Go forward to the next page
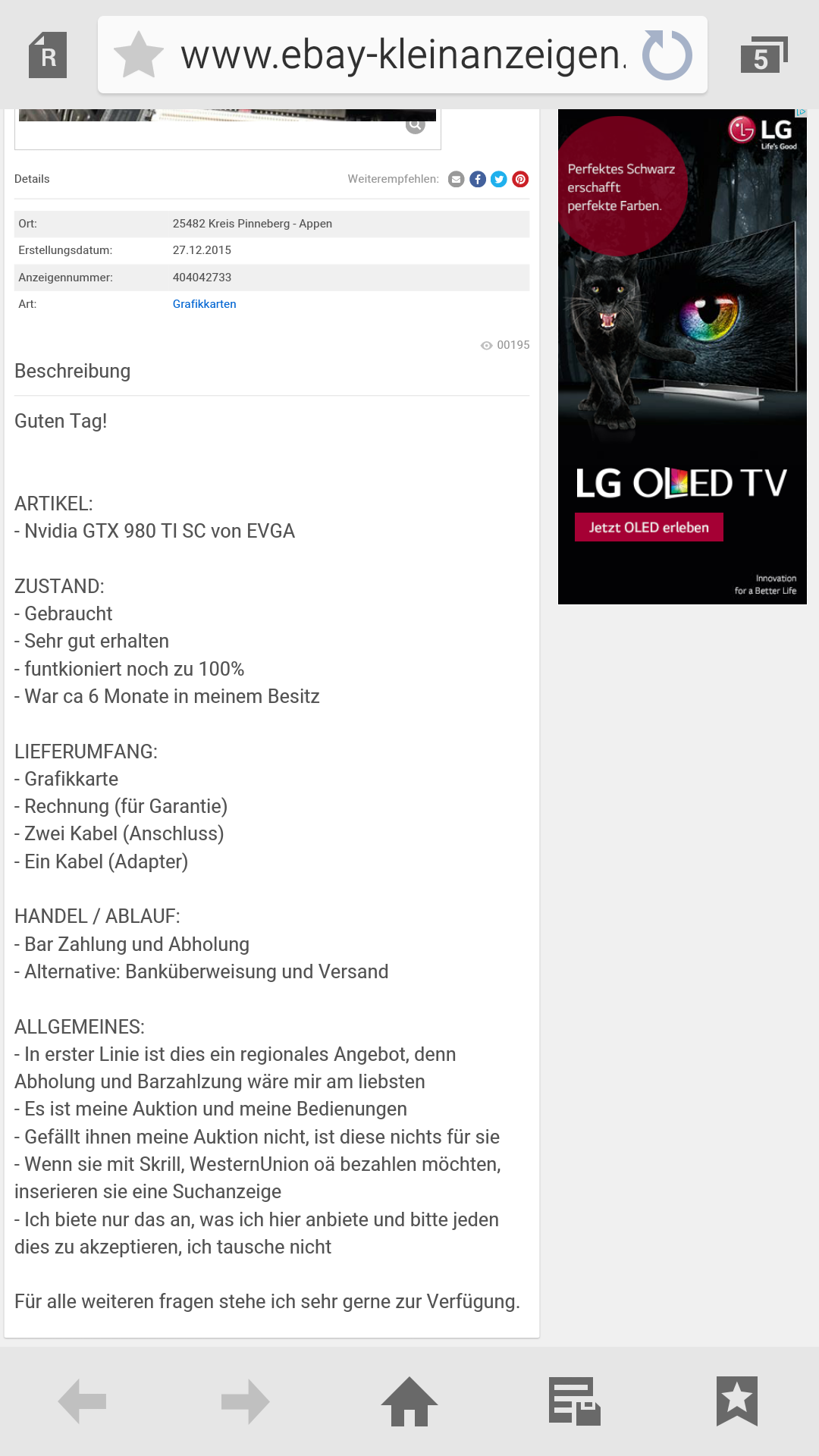The height and width of the screenshot is (1456, 819). (x=246, y=1401)
